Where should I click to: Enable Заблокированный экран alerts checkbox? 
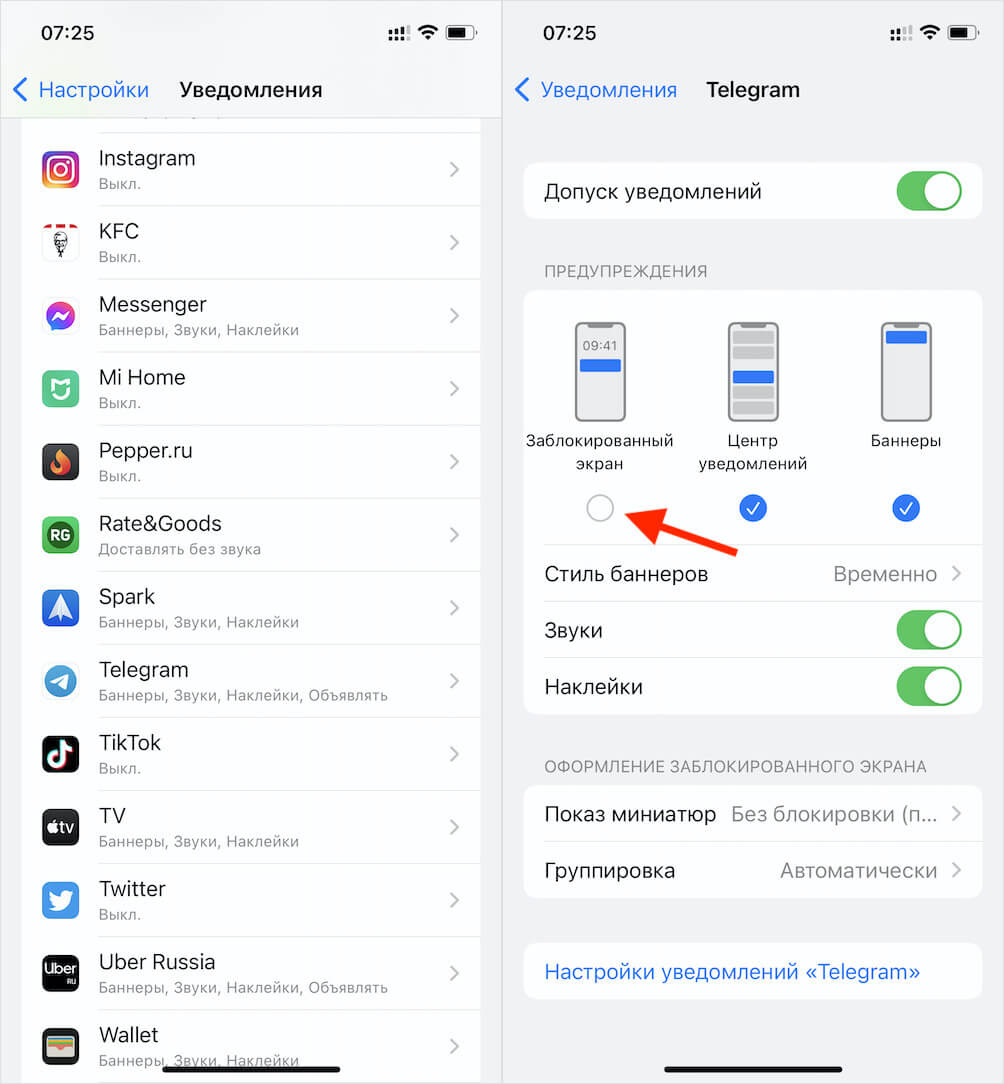coord(600,509)
